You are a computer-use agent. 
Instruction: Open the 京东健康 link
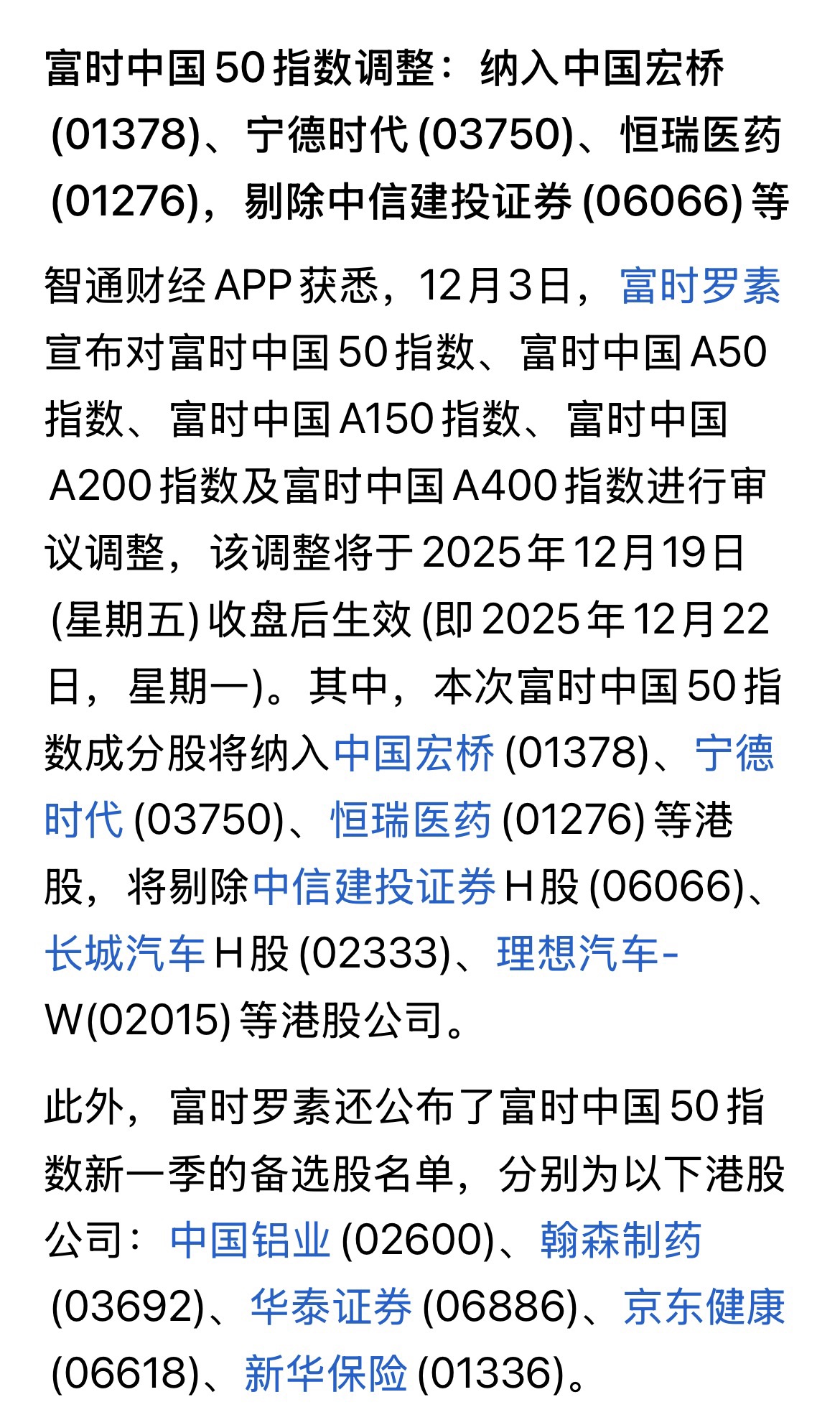704,1307
